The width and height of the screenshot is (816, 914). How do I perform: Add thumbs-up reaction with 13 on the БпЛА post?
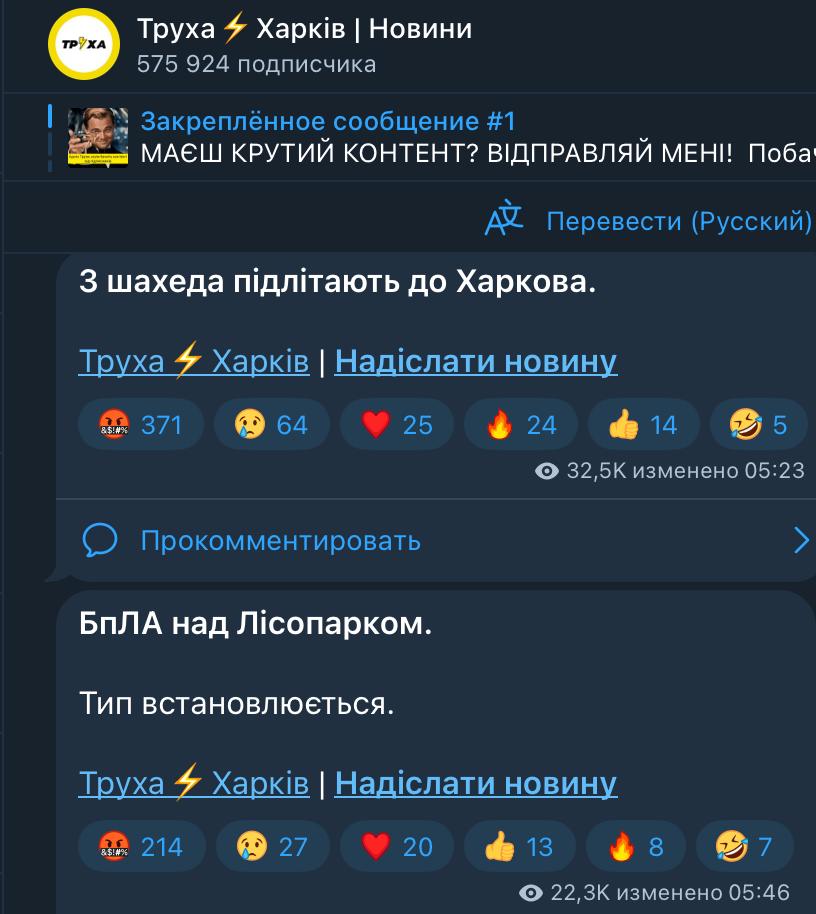pyautogui.click(x=519, y=847)
